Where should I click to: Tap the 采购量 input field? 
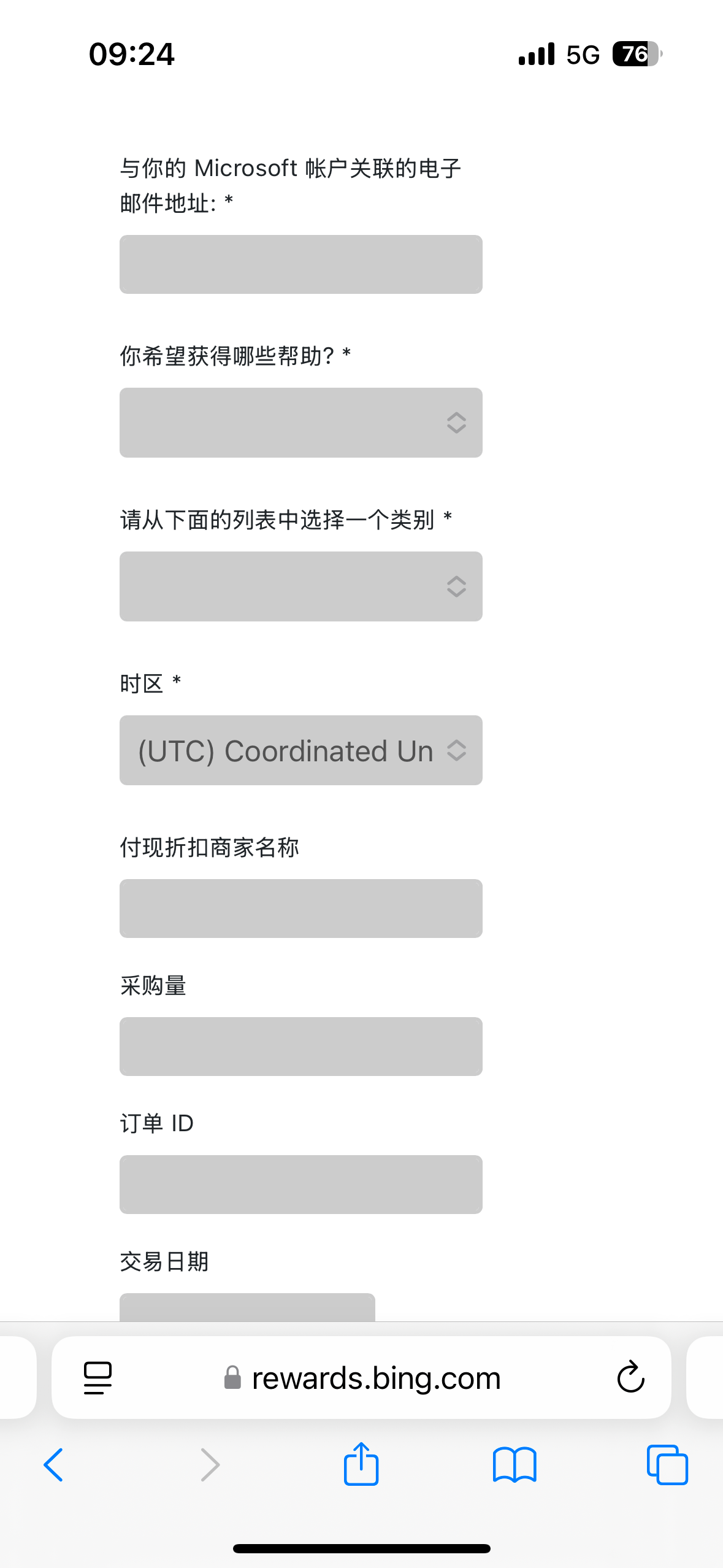pos(300,1047)
